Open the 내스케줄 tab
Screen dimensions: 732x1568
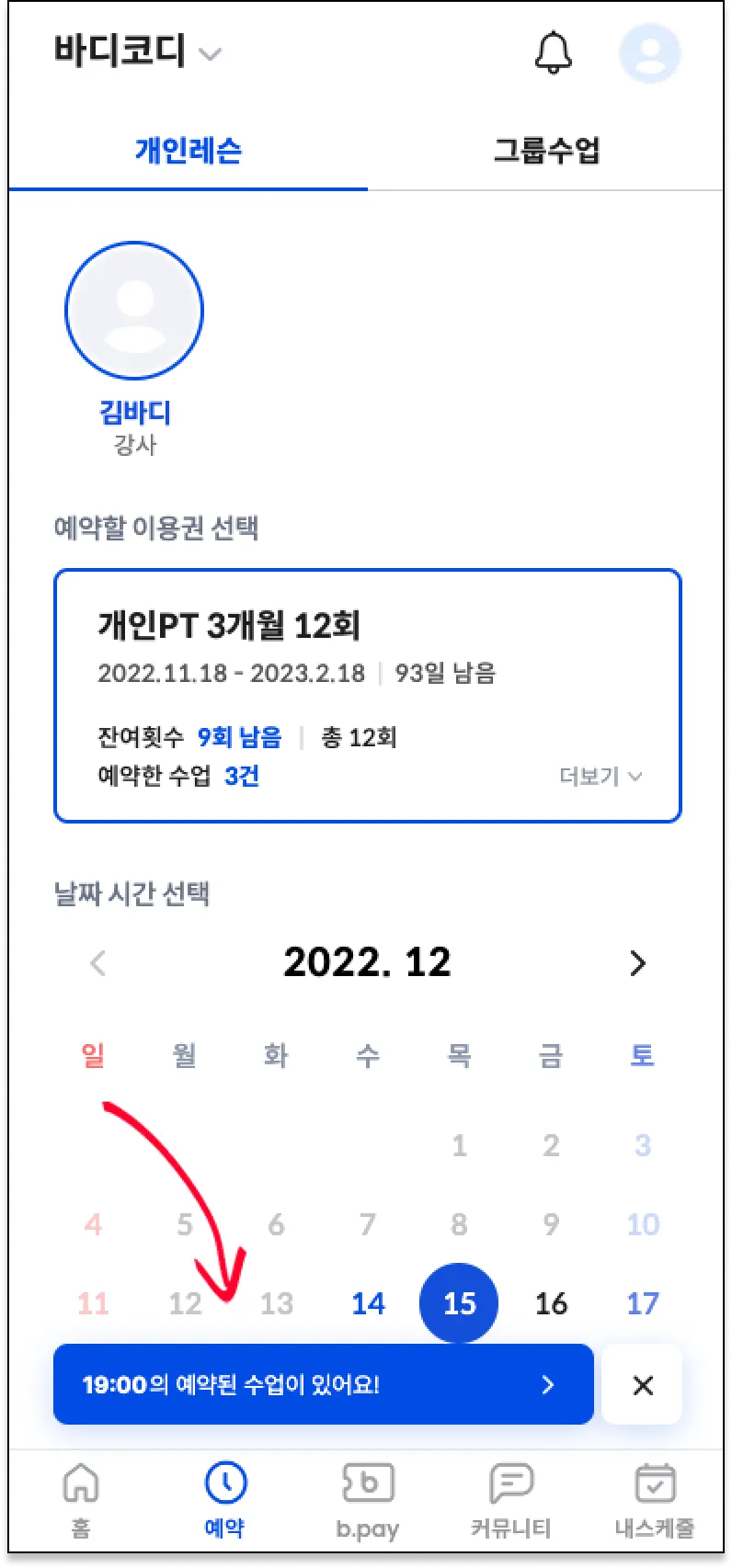click(x=655, y=1500)
